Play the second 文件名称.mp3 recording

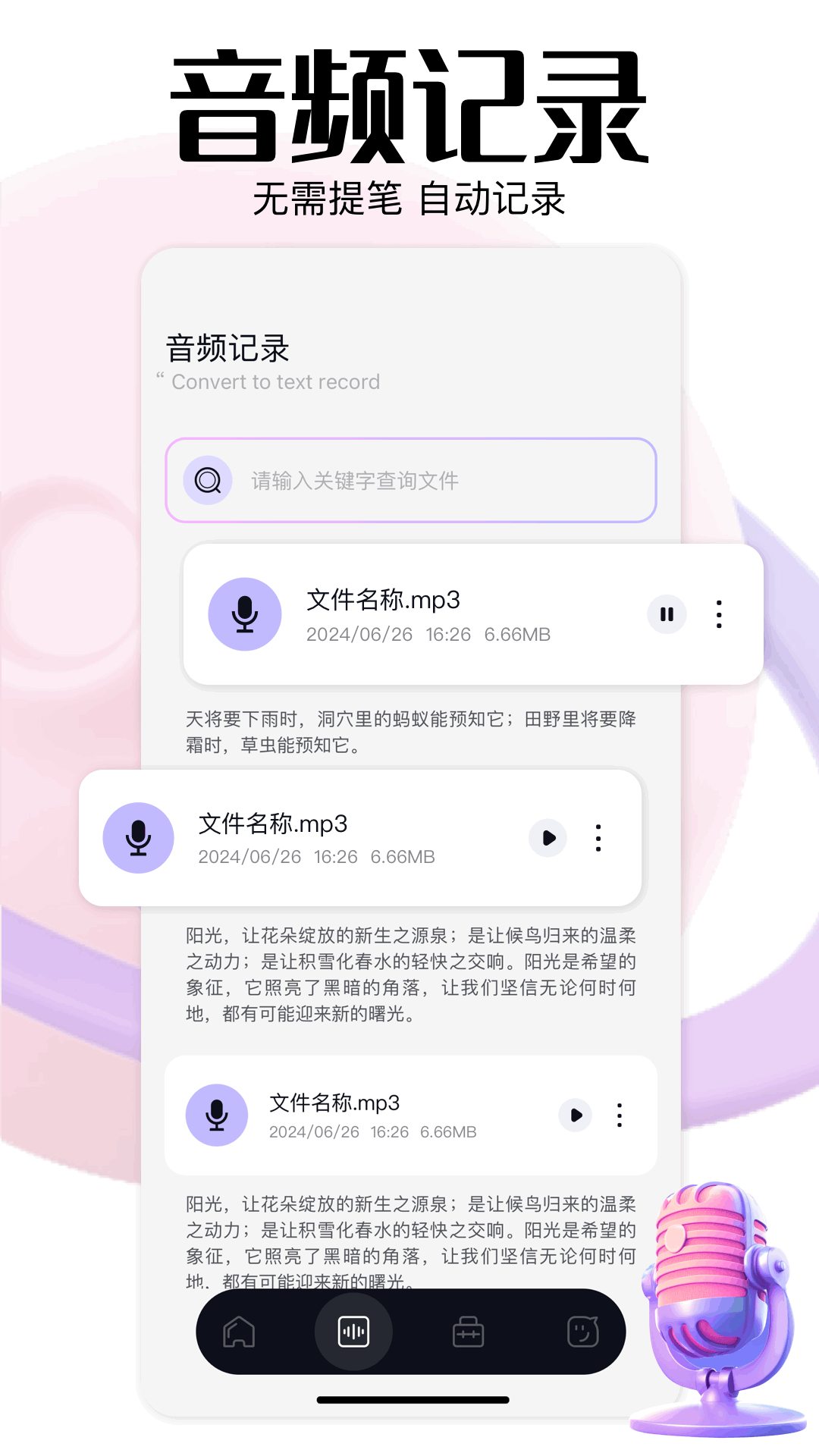tap(548, 838)
